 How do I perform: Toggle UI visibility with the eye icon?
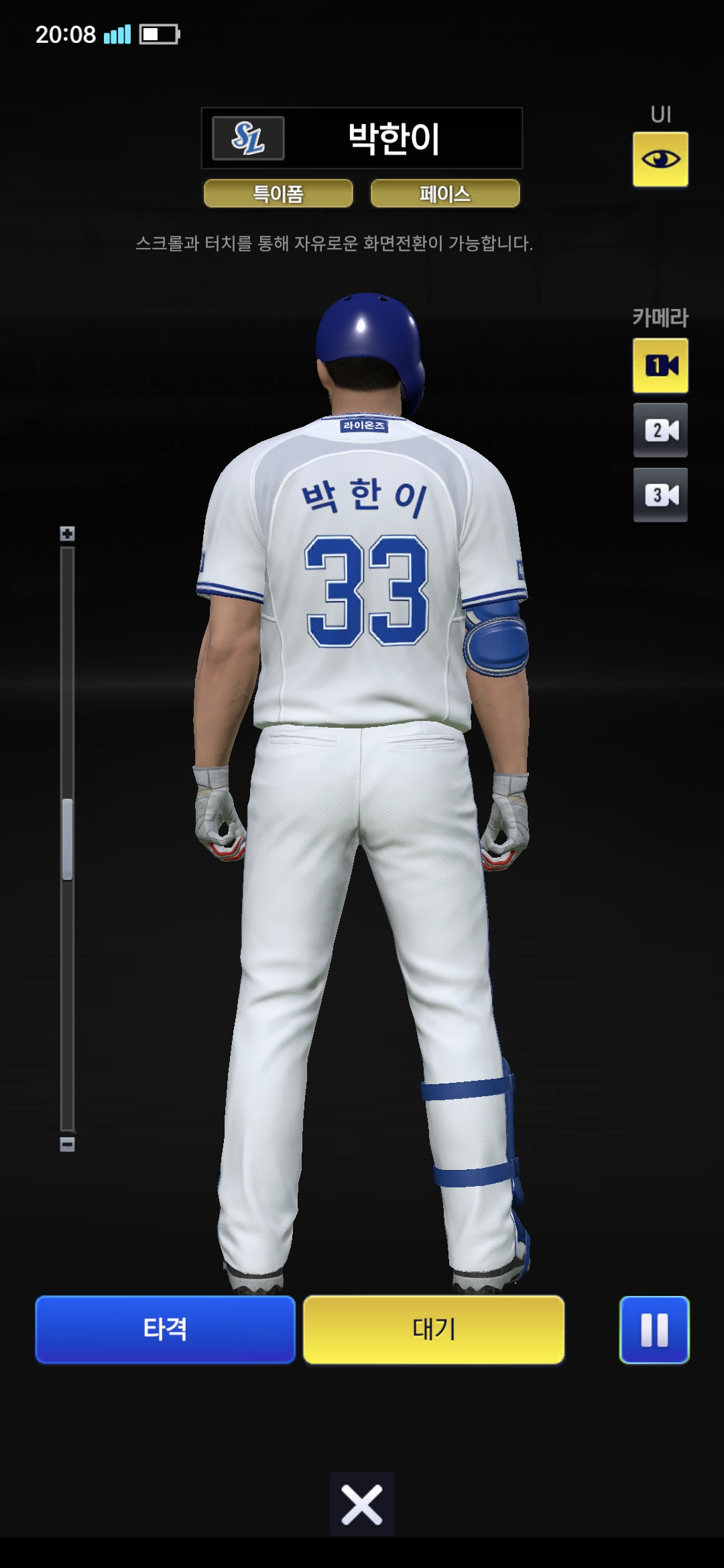[x=660, y=159]
